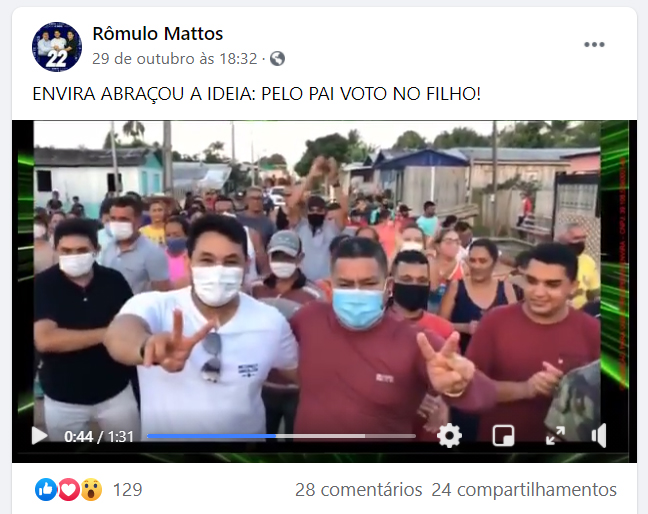The height and width of the screenshot is (514, 648).
Task: Open the post's three-dot options menu
Action: [x=594, y=45]
